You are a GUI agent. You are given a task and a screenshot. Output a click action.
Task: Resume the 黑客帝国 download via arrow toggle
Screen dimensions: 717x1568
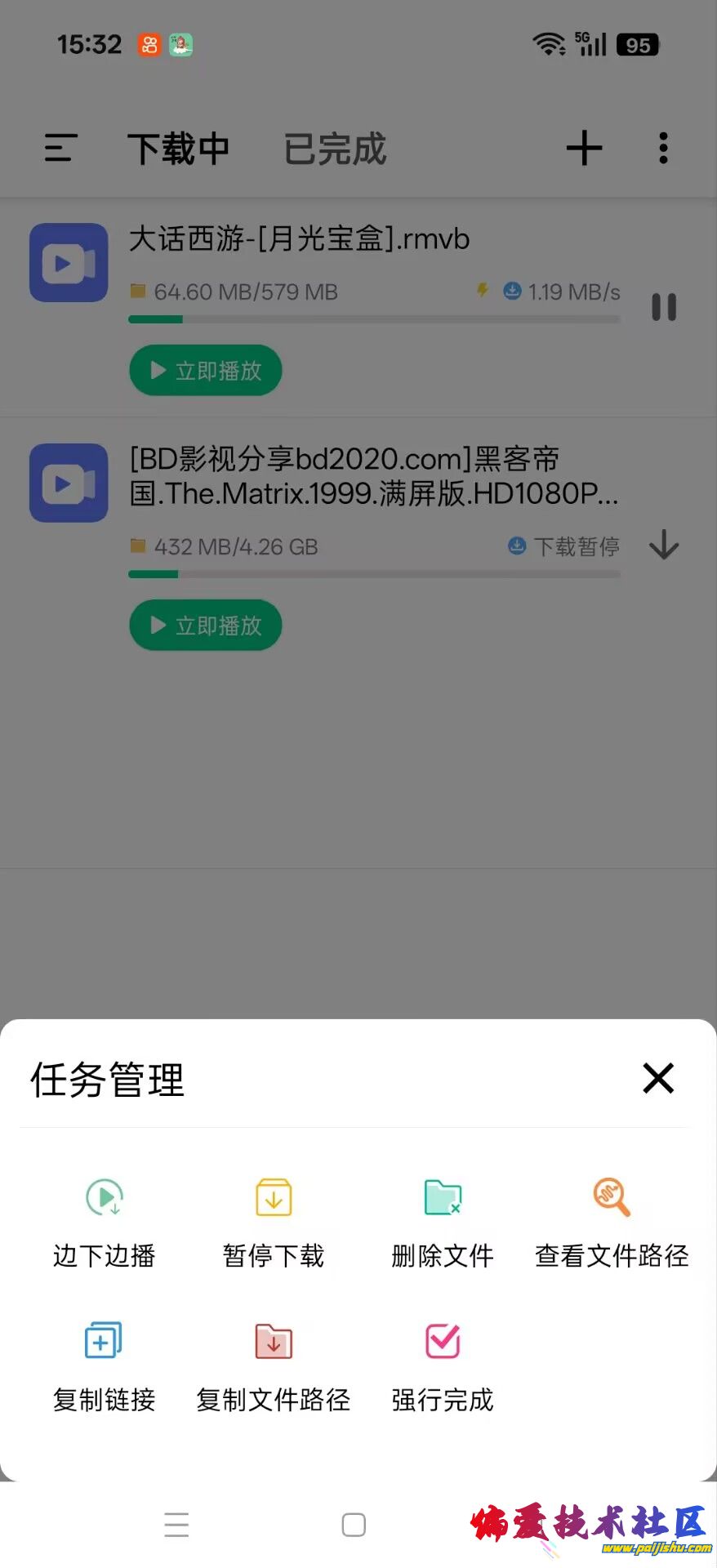point(664,546)
